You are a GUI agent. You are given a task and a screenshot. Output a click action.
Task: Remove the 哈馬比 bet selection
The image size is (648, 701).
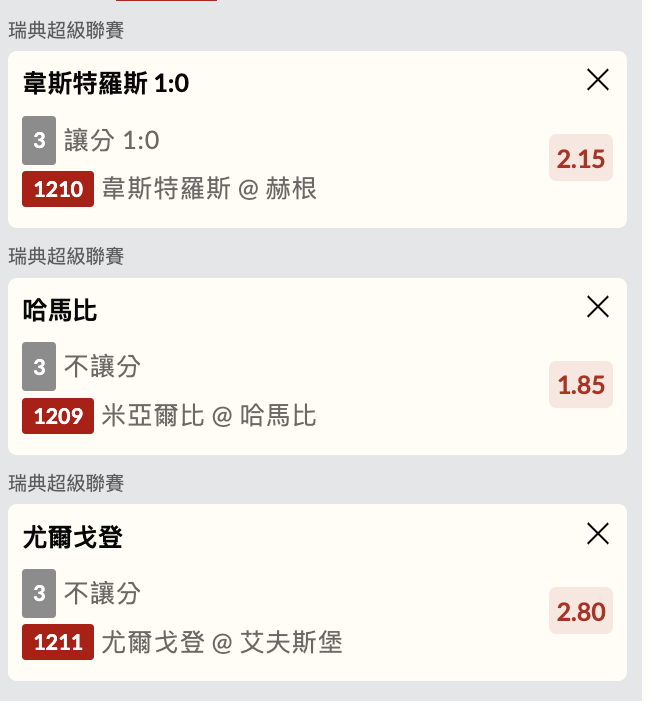click(x=598, y=307)
